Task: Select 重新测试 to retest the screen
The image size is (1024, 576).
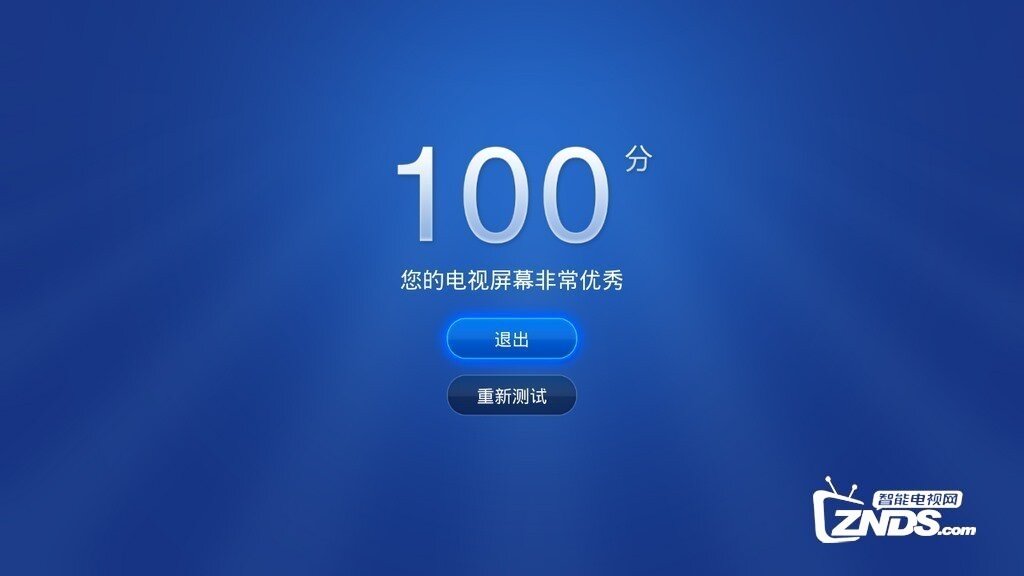Action: (x=511, y=396)
